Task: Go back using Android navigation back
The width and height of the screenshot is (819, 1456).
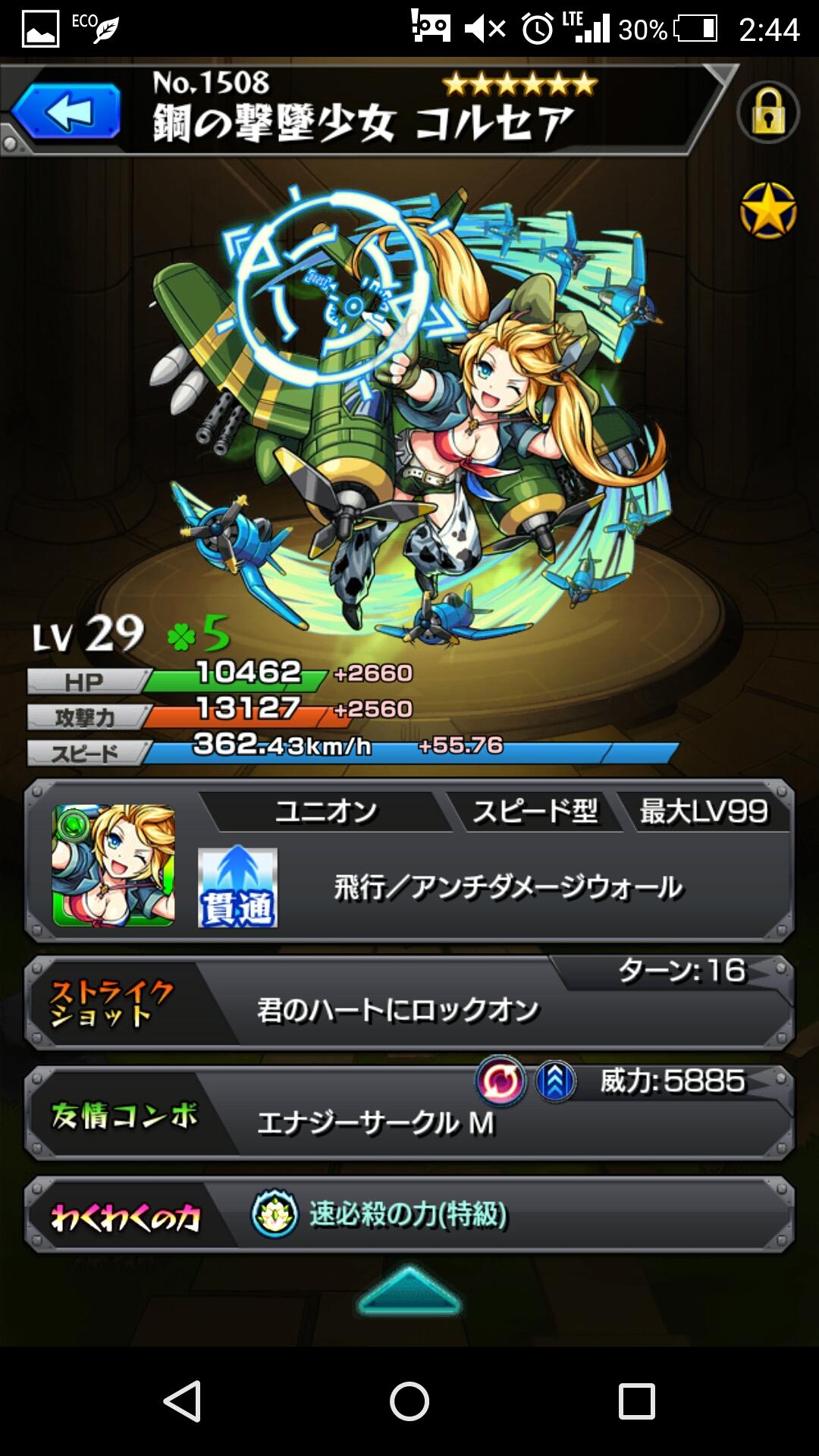Action: 182,1401
